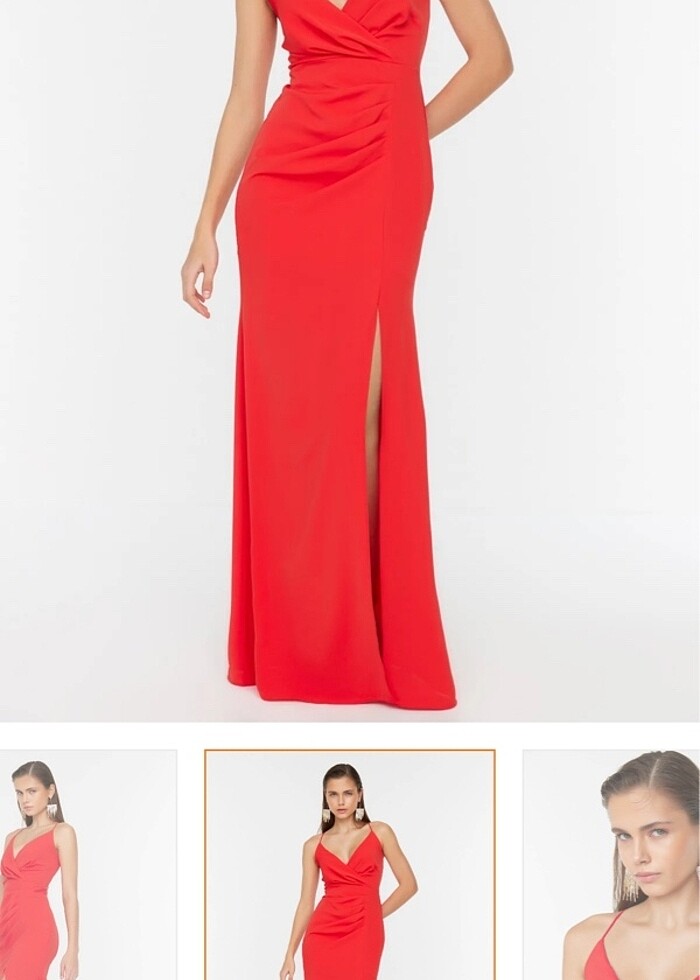700x980 pixels.
Task: Select the side-view thumbnail of the dress
Action: pyautogui.click(x=88, y=865)
